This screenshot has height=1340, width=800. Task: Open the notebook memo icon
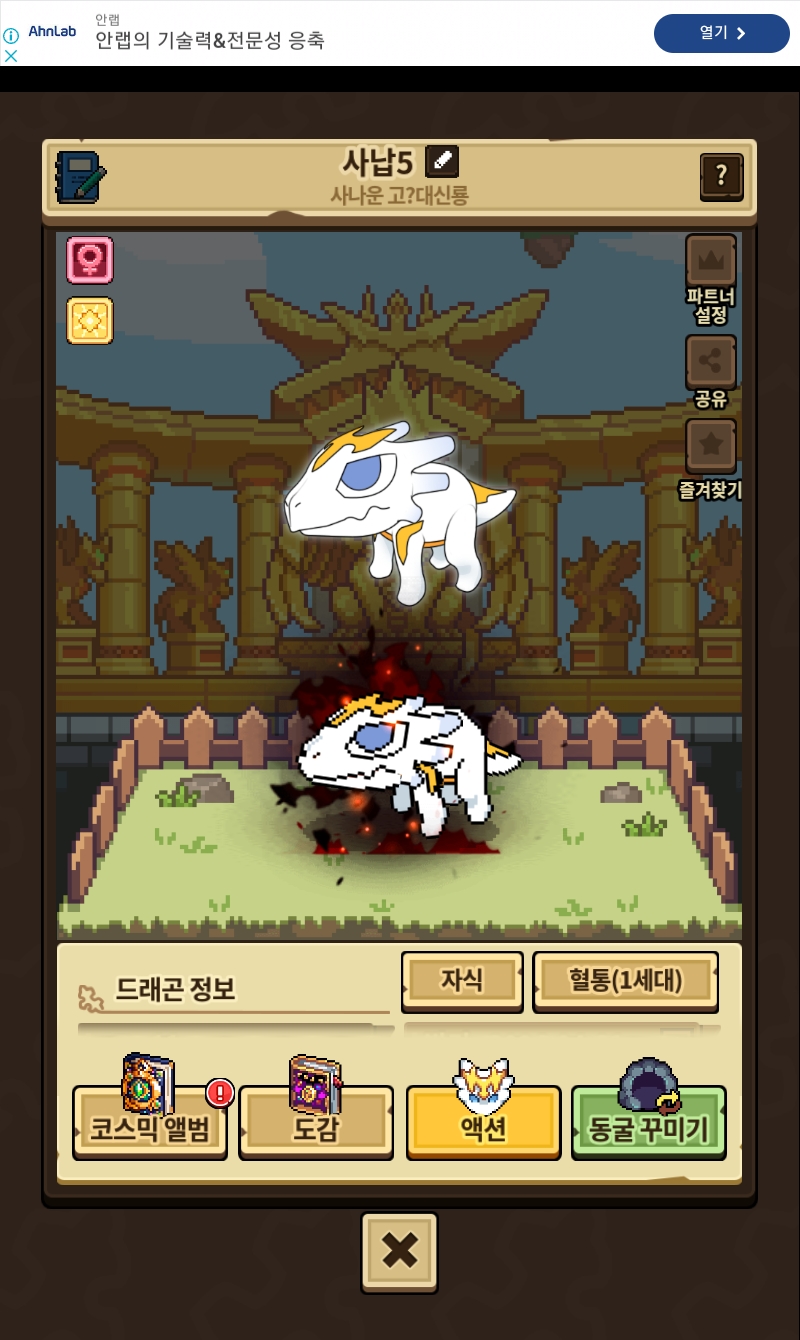tap(81, 178)
